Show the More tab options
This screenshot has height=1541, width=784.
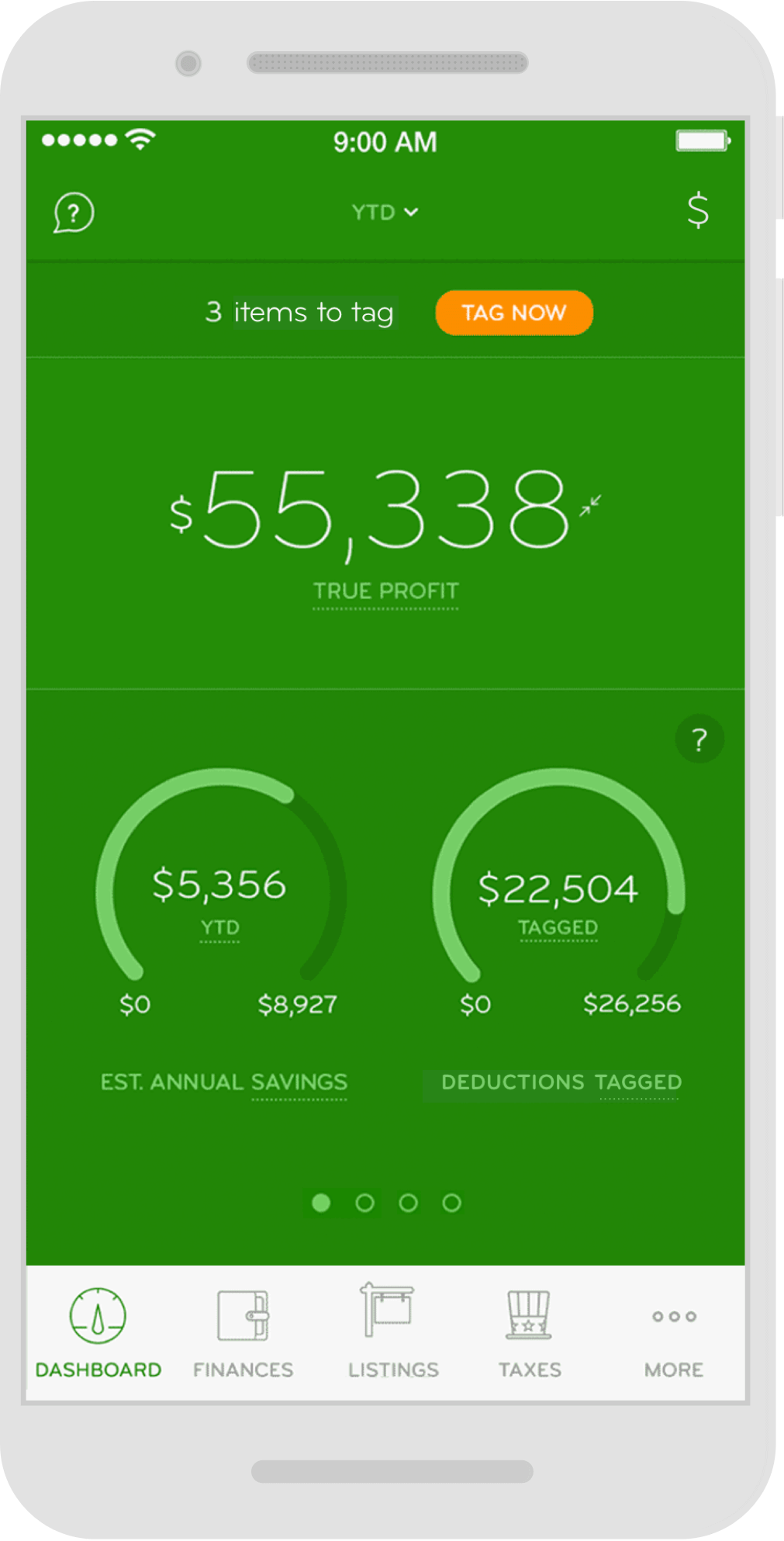click(674, 1333)
